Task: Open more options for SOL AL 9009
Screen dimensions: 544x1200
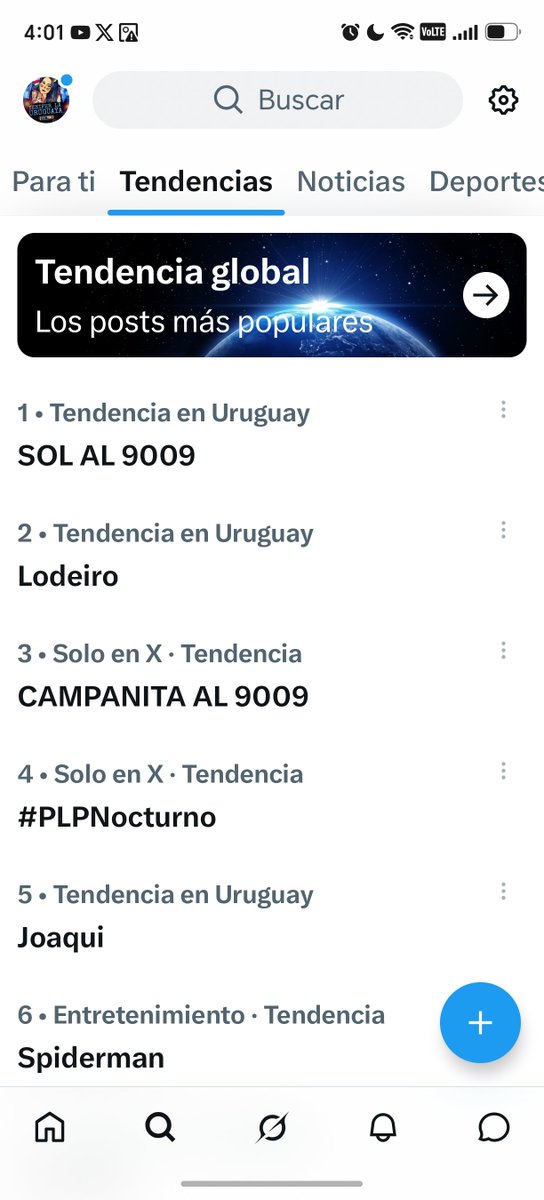Action: point(503,409)
